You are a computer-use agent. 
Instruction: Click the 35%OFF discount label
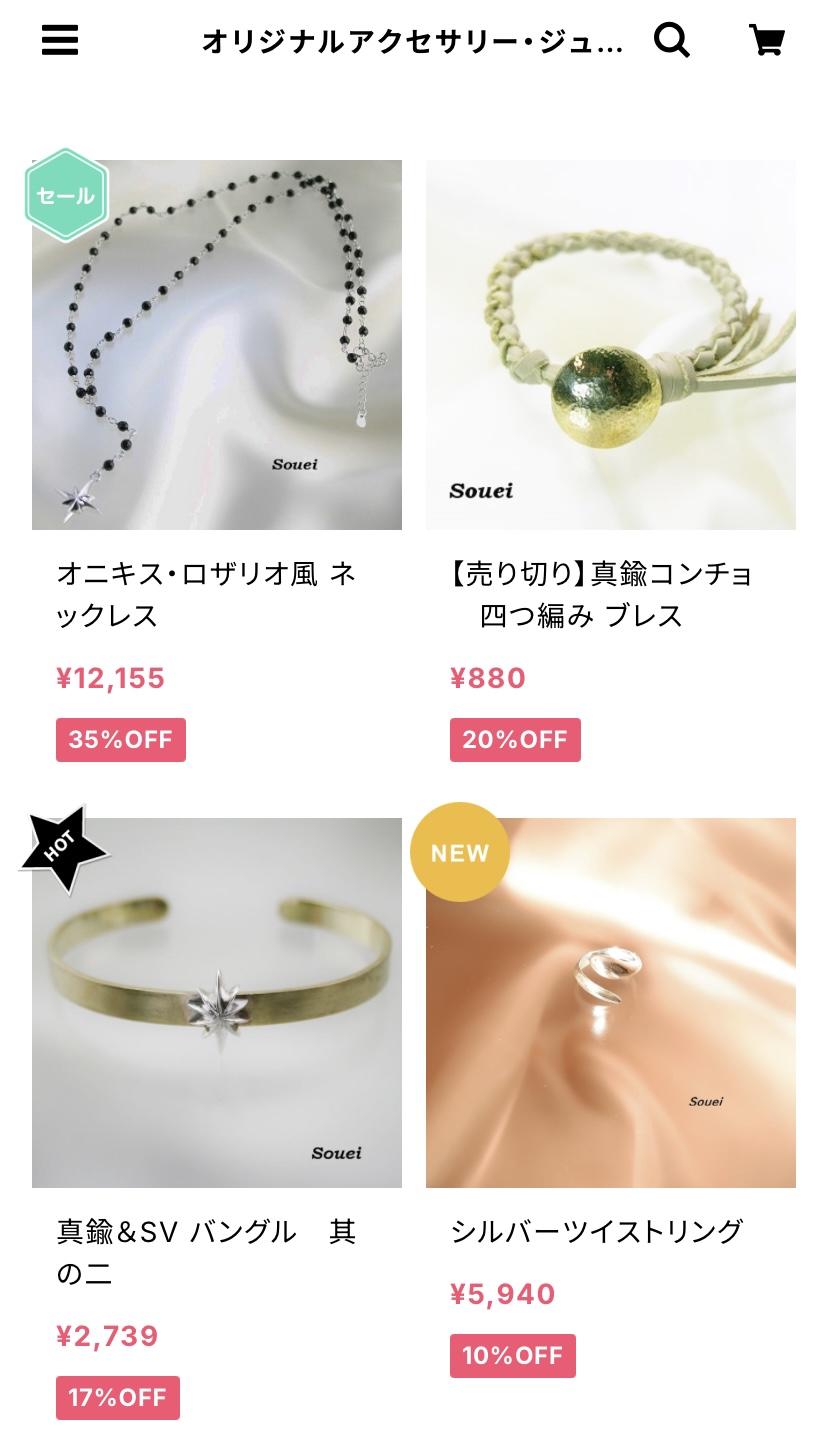[x=120, y=739]
